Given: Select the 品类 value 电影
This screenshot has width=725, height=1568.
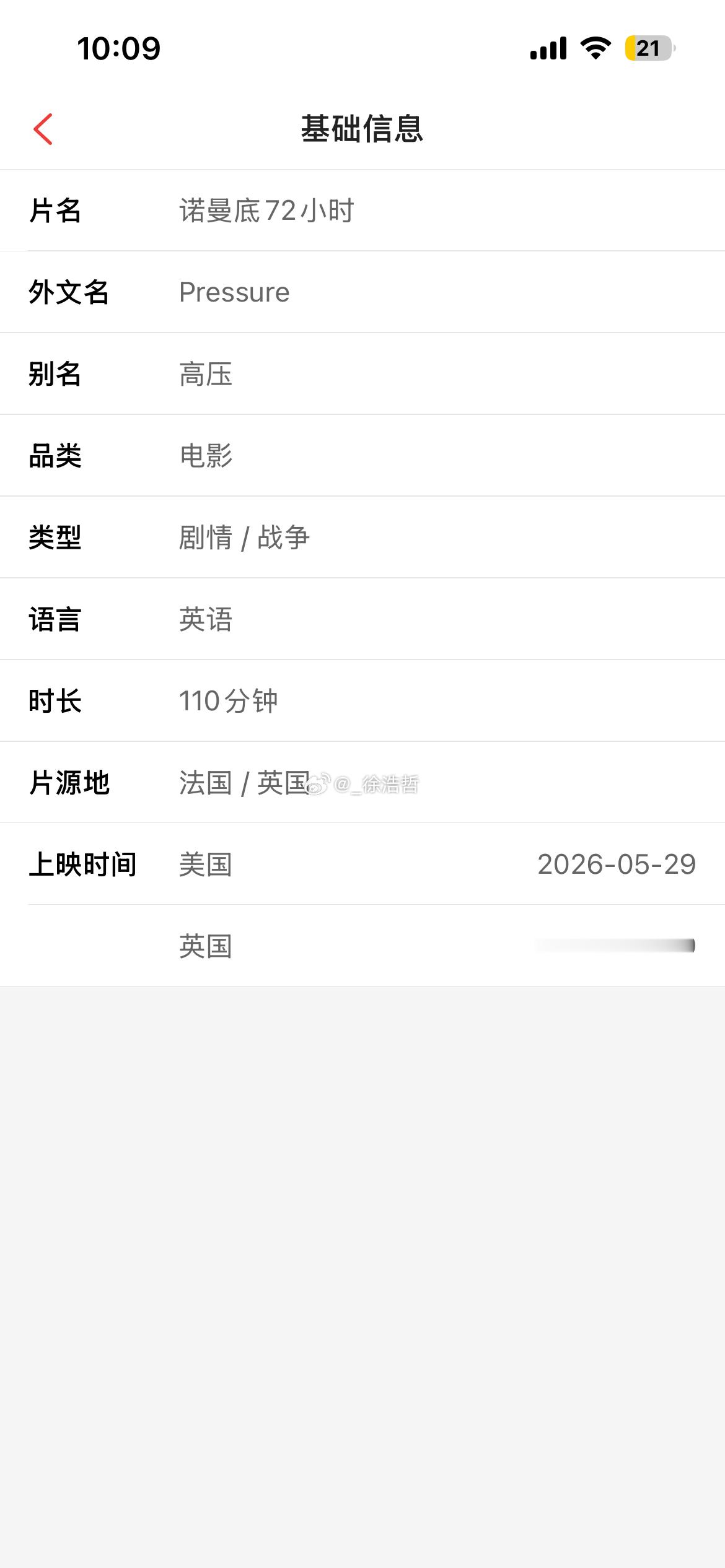Looking at the screenshot, I should [x=206, y=455].
